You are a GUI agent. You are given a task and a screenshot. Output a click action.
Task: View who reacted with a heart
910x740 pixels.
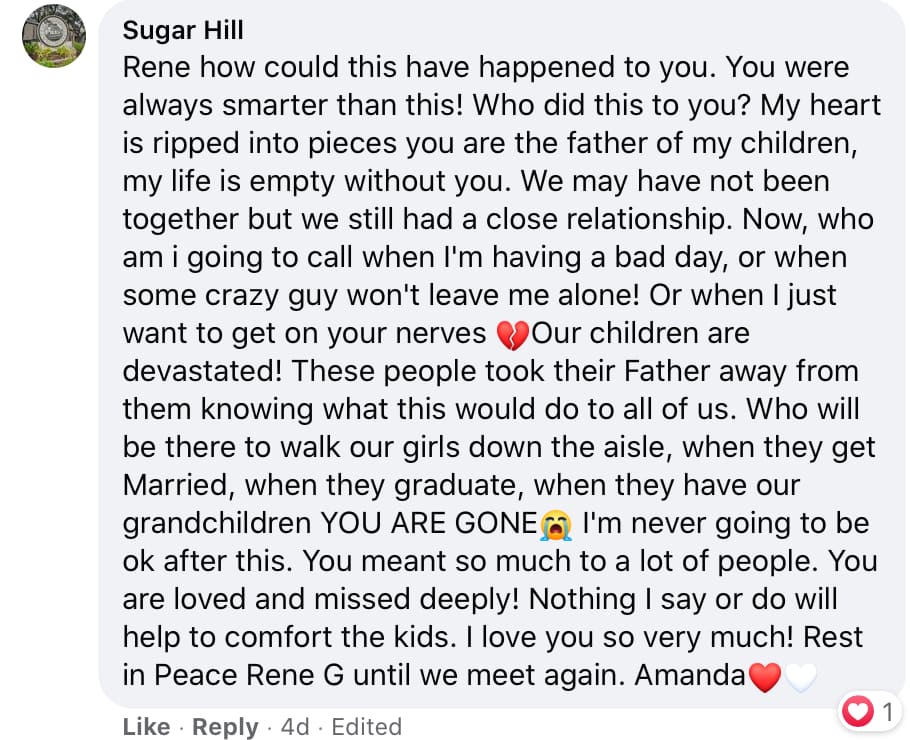pos(871,712)
